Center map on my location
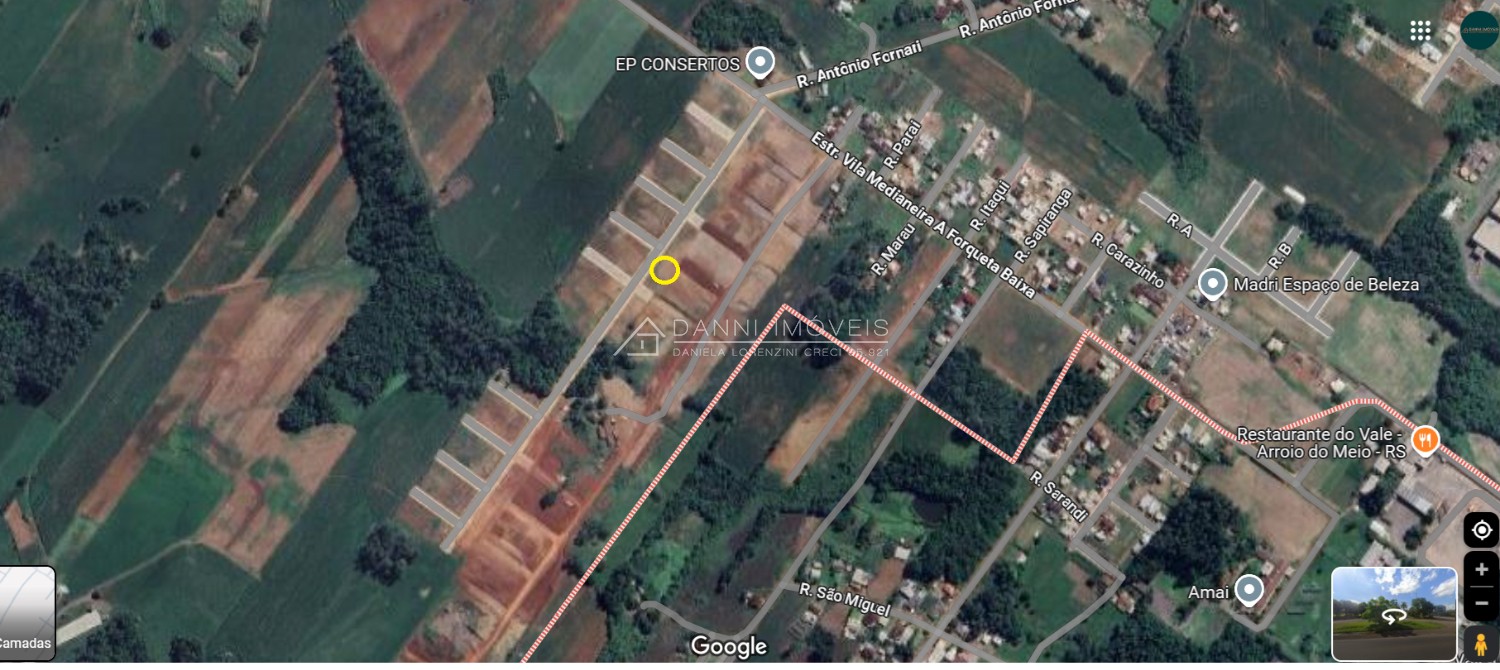 [1481, 530]
